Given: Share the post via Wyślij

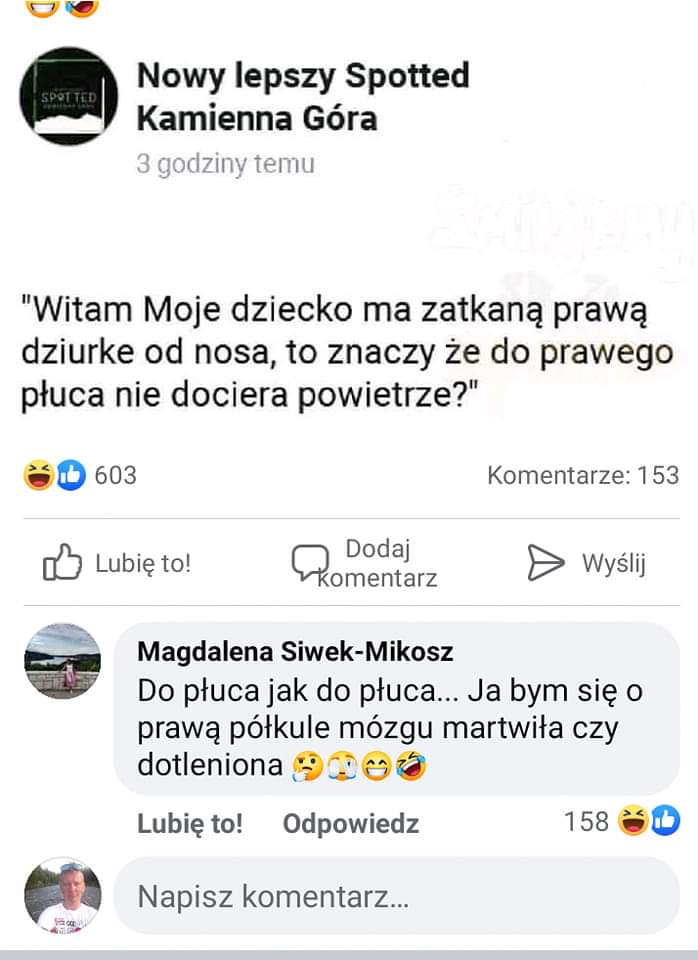Looking at the screenshot, I should 587,563.
